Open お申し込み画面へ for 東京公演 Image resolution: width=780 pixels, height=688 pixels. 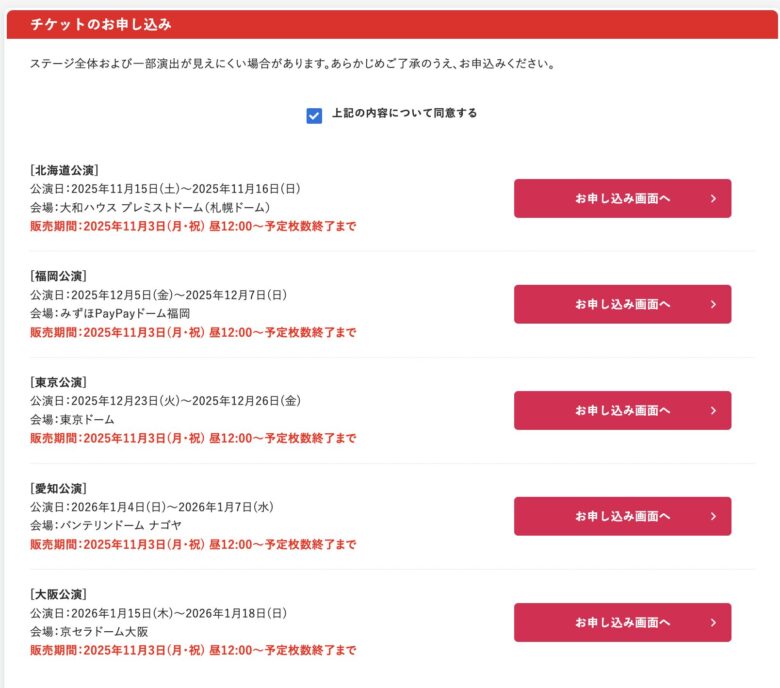click(x=622, y=410)
